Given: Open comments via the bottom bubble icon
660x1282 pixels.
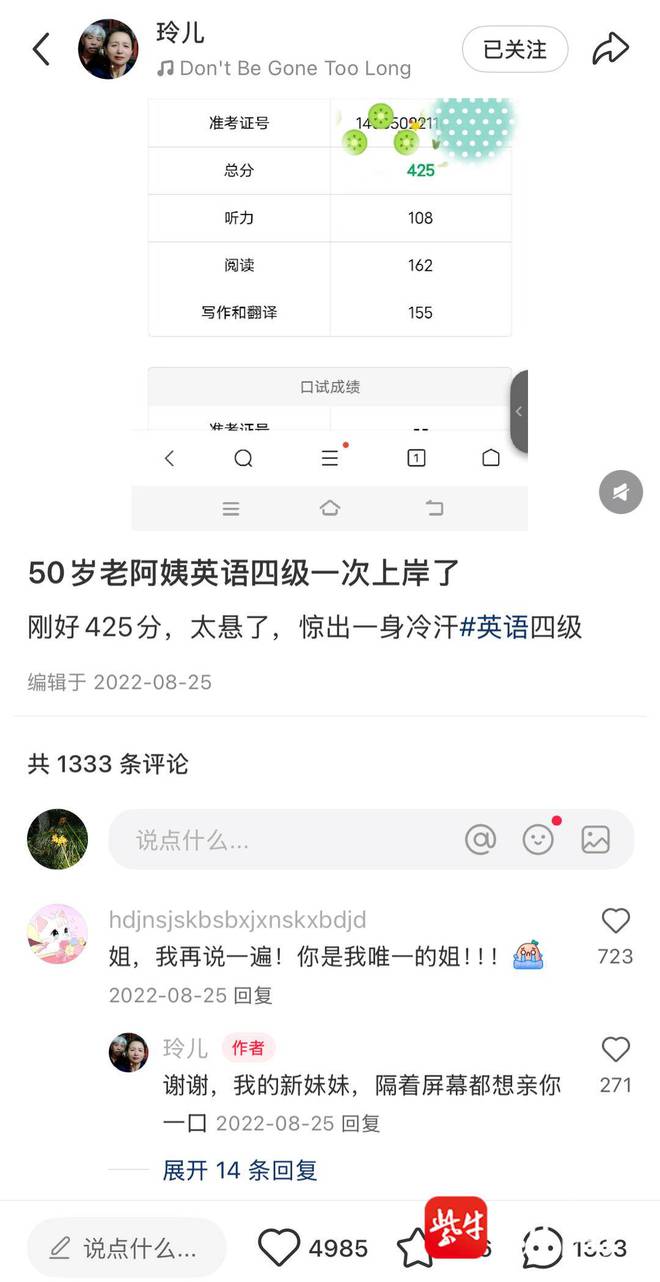Looking at the screenshot, I should pyautogui.click(x=541, y=1248).
